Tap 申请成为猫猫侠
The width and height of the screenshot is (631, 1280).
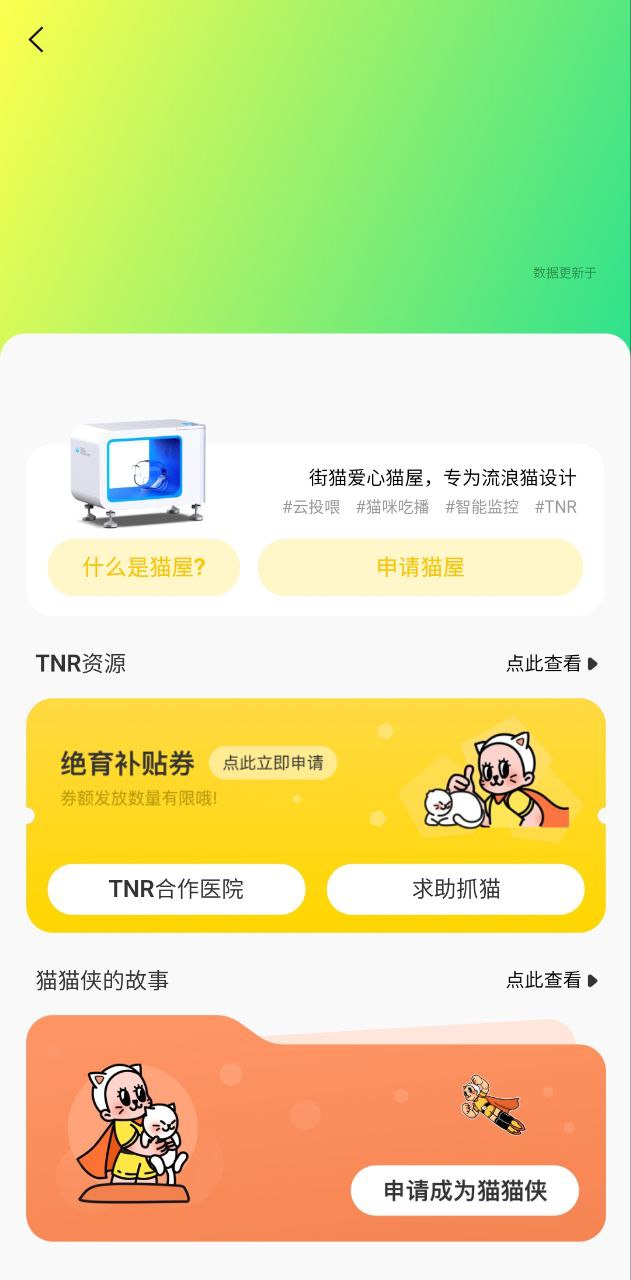click(465, 1190)
